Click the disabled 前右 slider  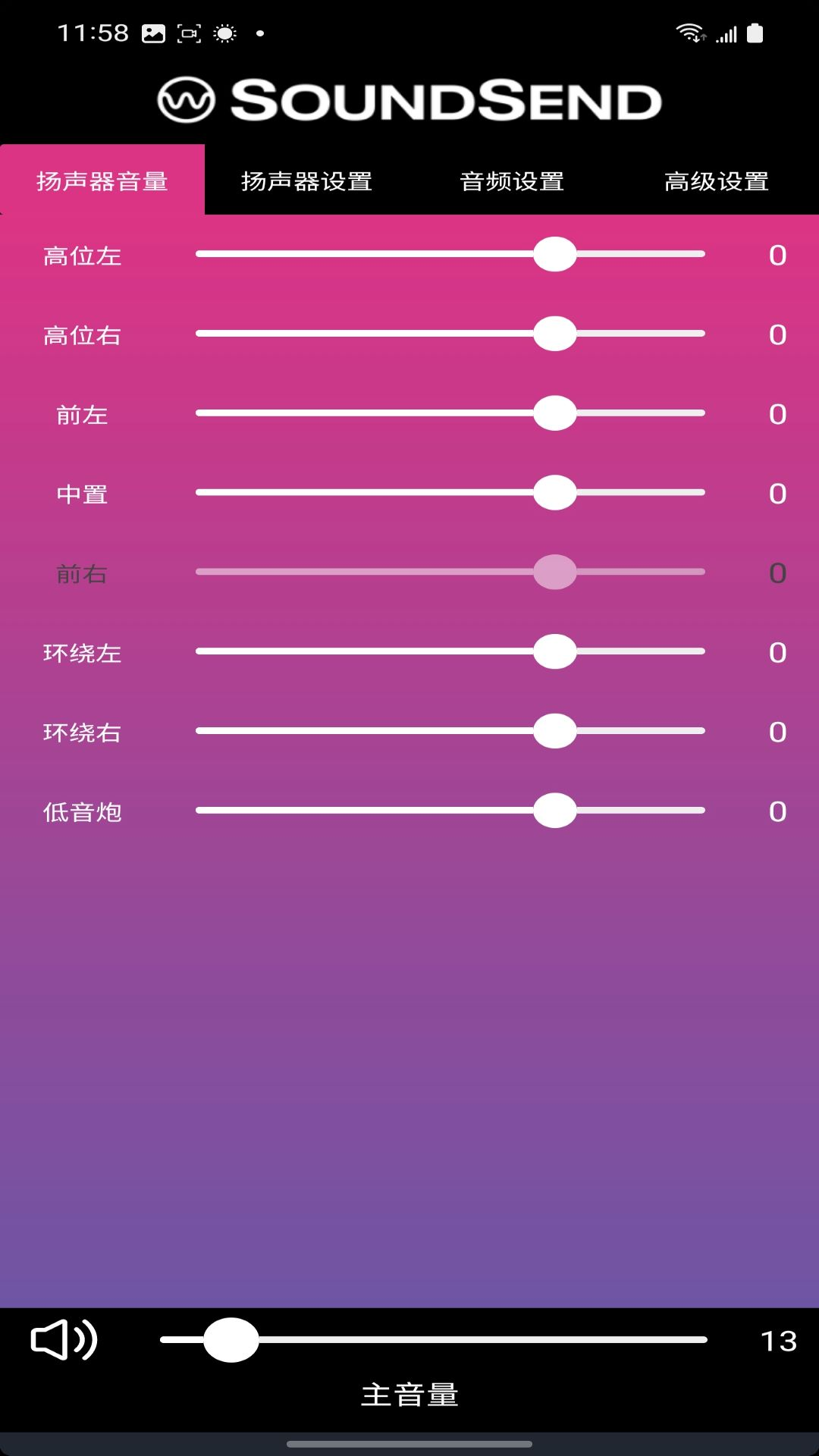(x=554, y=573)
